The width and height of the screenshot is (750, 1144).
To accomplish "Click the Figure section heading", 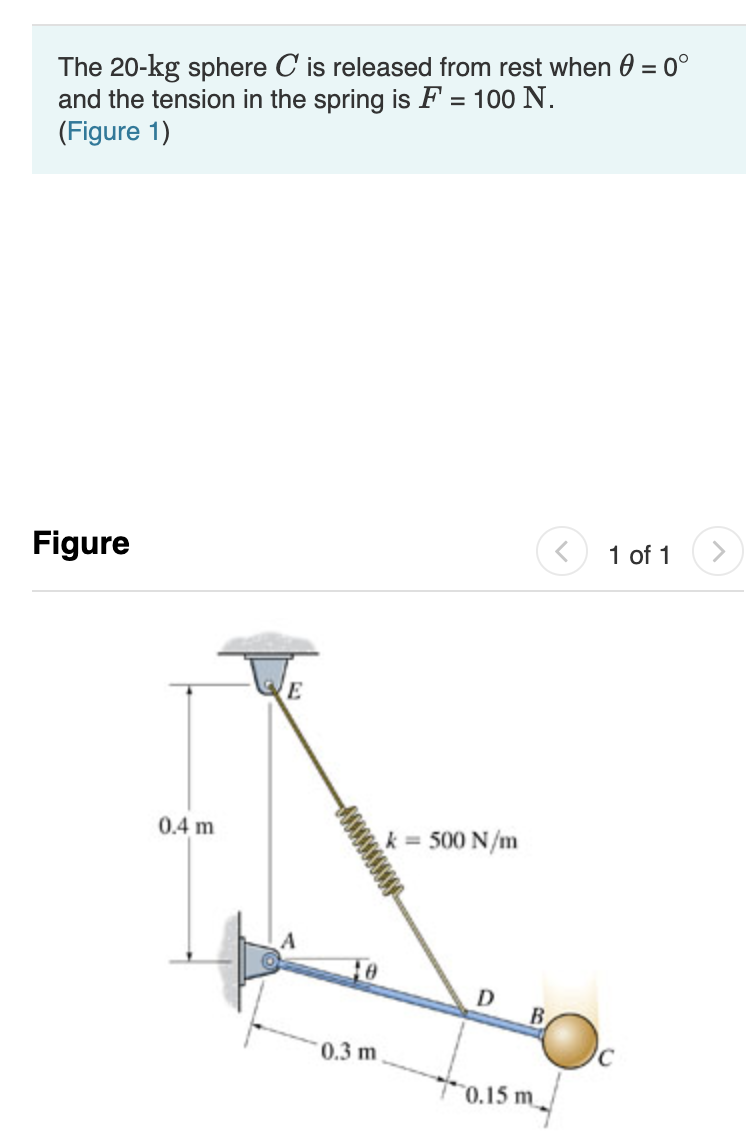I will pos(80,543).
